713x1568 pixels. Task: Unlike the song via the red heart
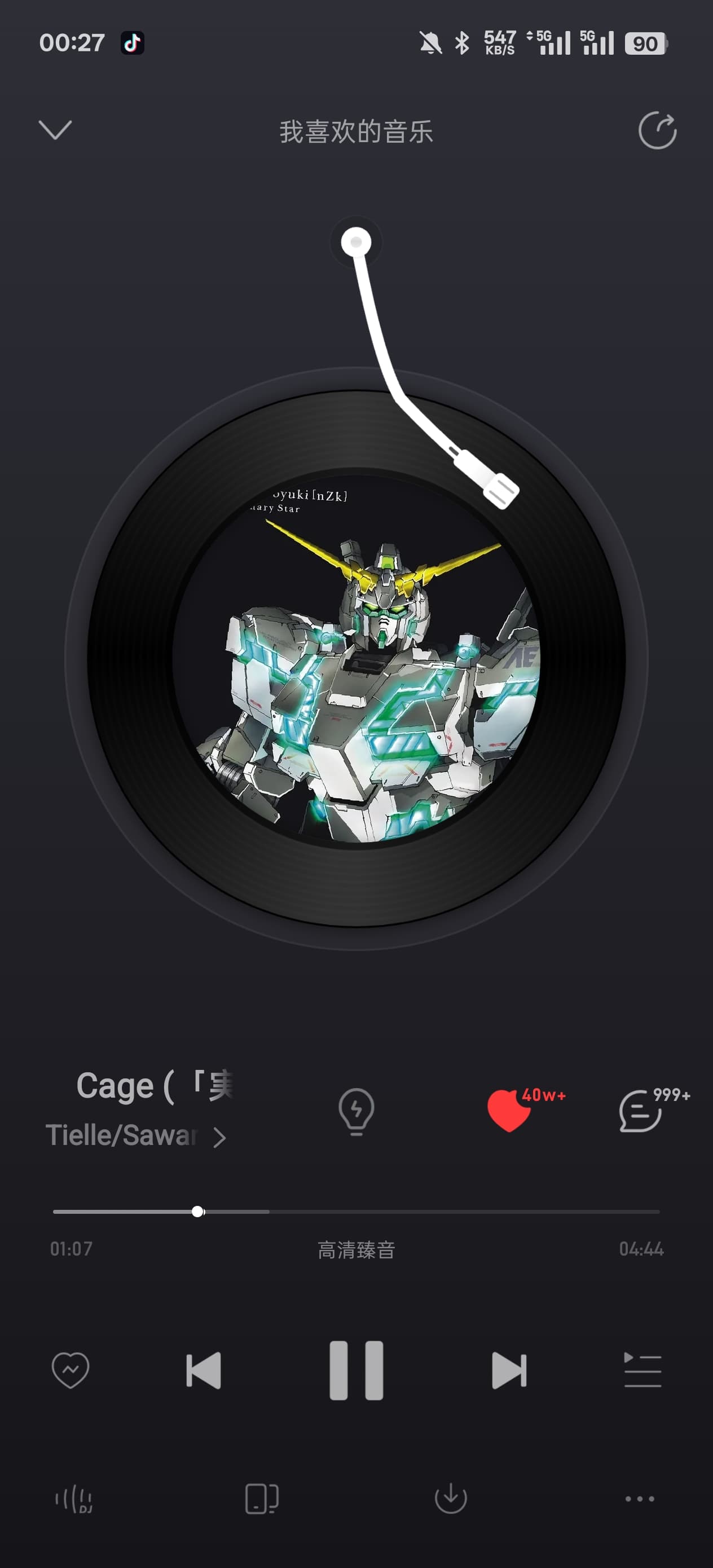[509, 1111]
